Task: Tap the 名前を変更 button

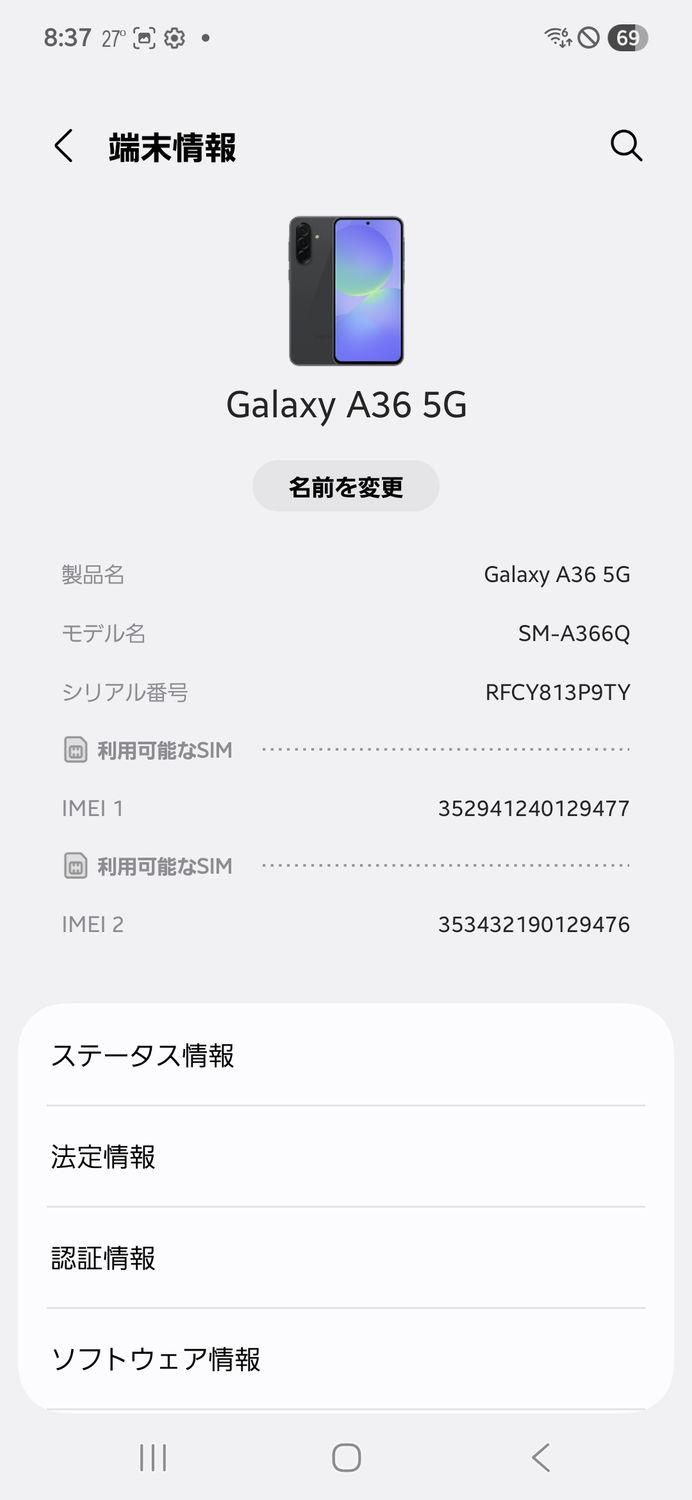Action: pos(346,487)
